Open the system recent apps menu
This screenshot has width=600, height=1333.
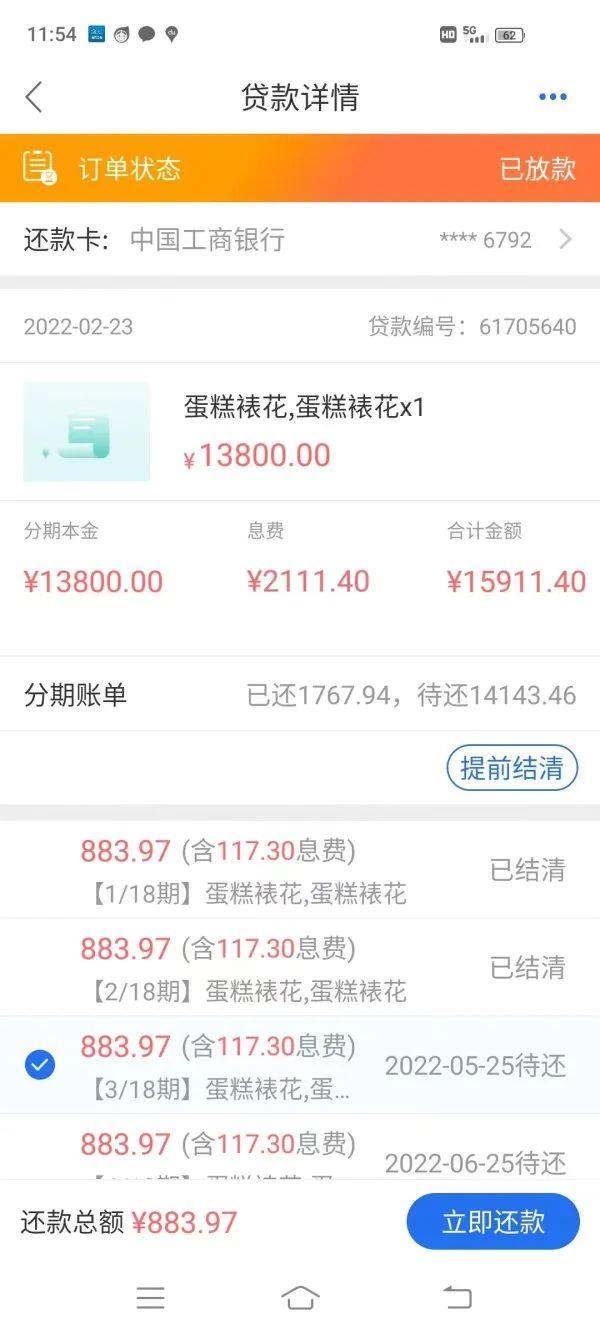(150, 1298)
